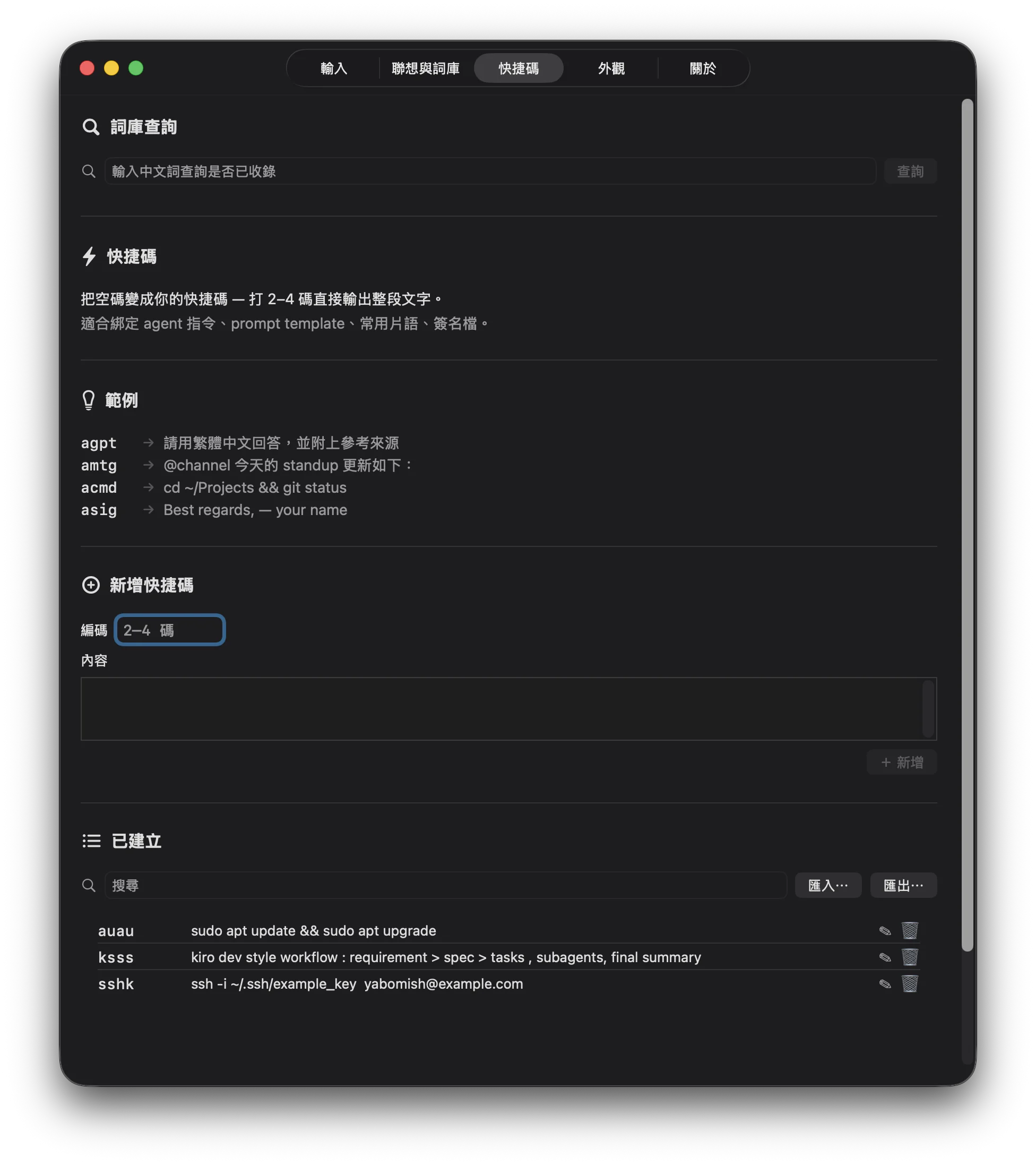Screen dimensions: 1036x1165
Task: Click the lightning icon beside 快捷碼 heading
Action: (89, 256)
